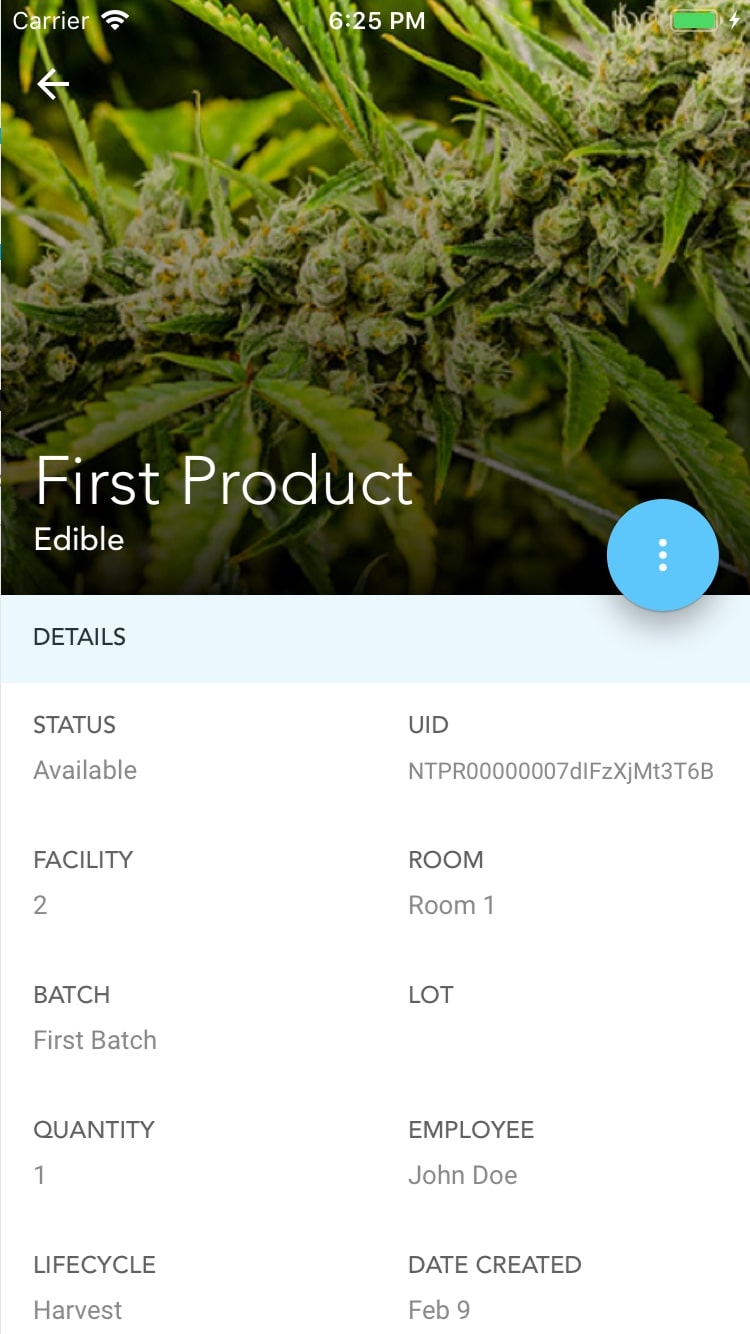
Task: Open the floating three-dot actions button
Action: 662,555
